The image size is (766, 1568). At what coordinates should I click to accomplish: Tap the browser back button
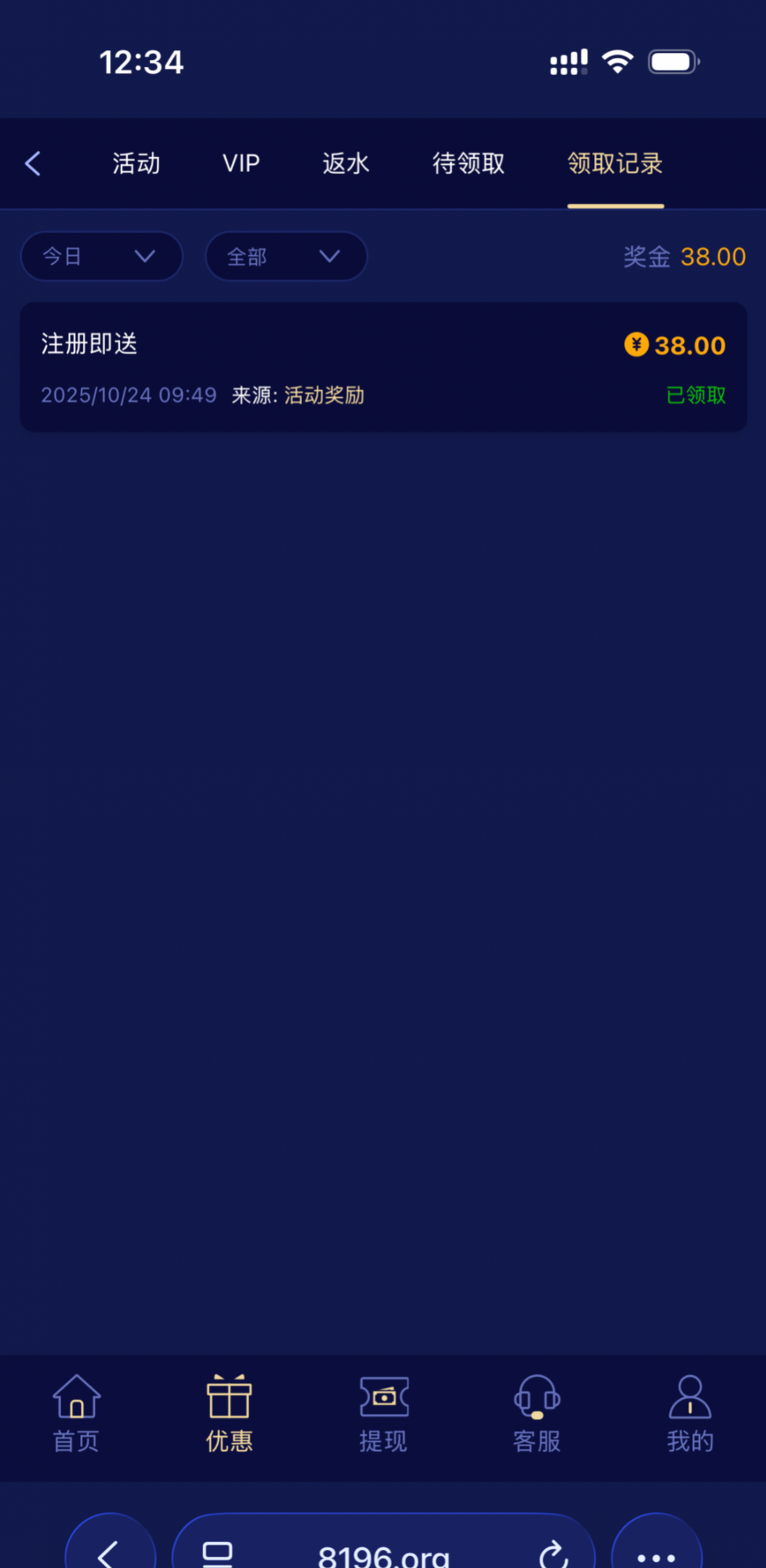[109, 1554]
